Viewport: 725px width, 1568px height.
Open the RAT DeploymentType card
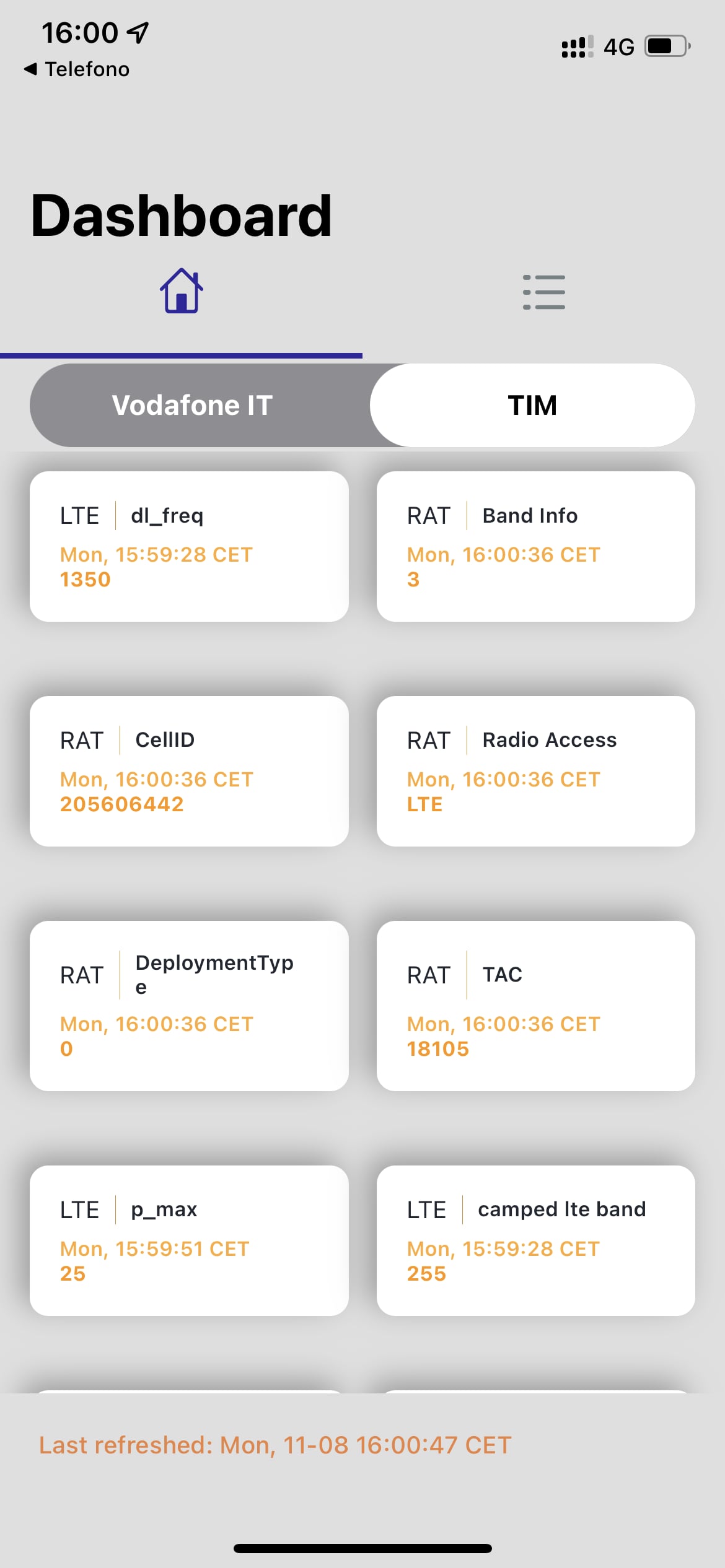click(189, 1006)
